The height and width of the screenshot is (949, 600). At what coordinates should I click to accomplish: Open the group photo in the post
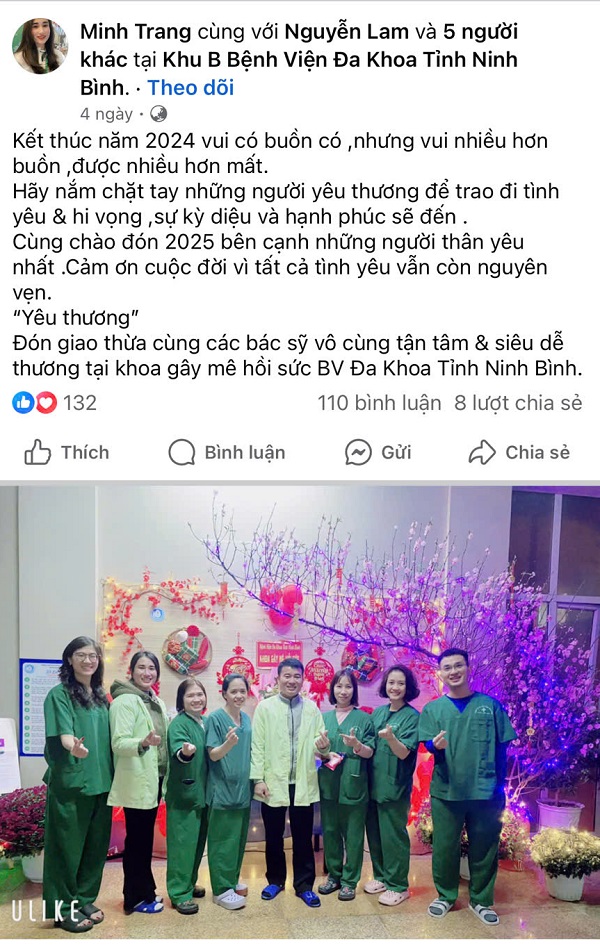[x=300, y=715]
